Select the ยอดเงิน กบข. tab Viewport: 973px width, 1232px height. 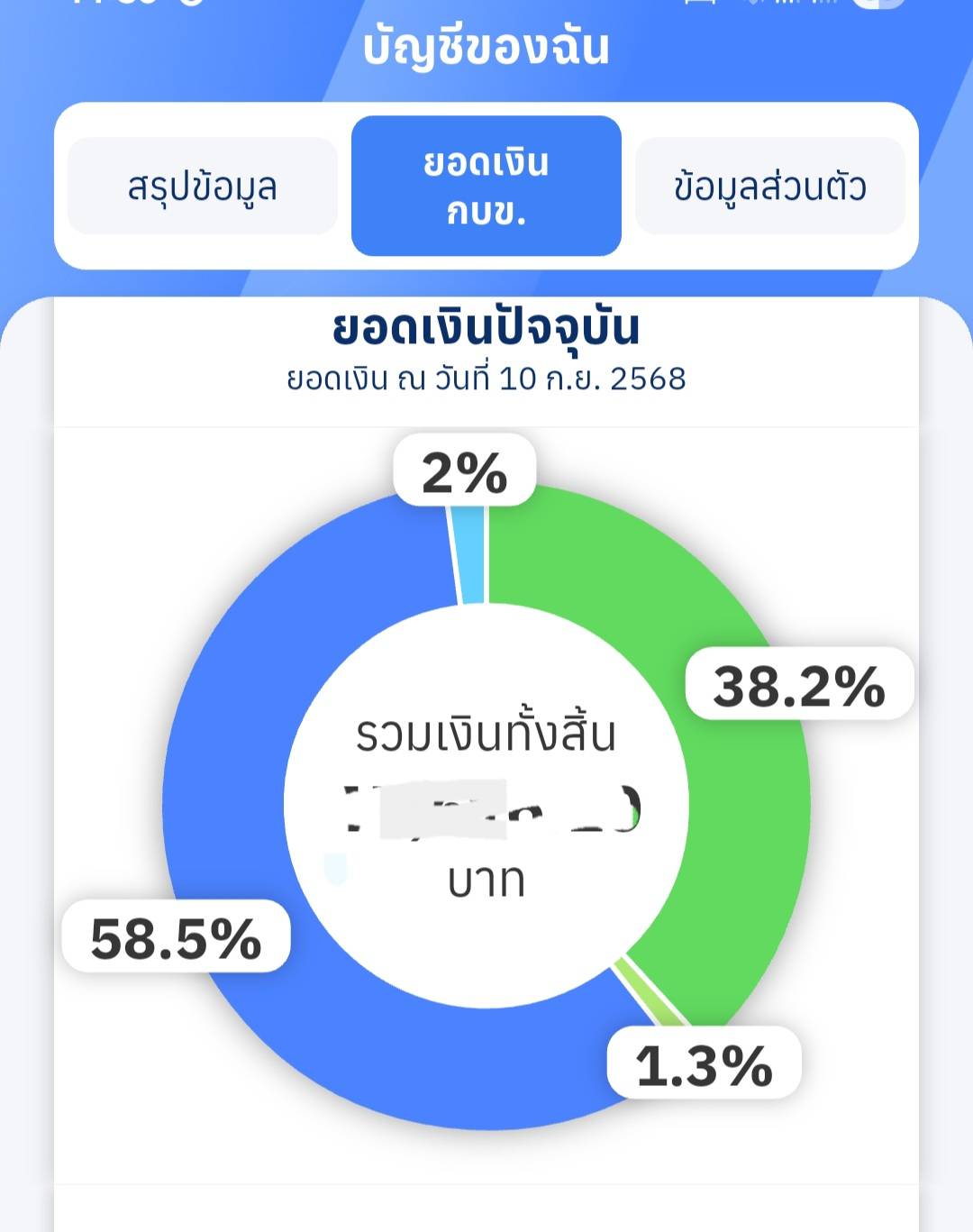(x=486, y=187)
